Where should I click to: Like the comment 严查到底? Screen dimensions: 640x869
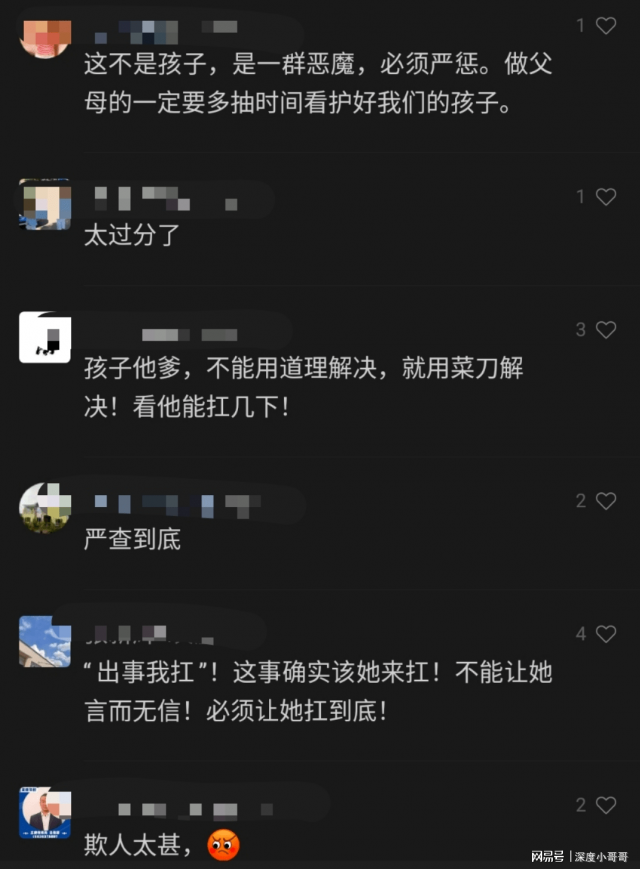pos(606,501)
